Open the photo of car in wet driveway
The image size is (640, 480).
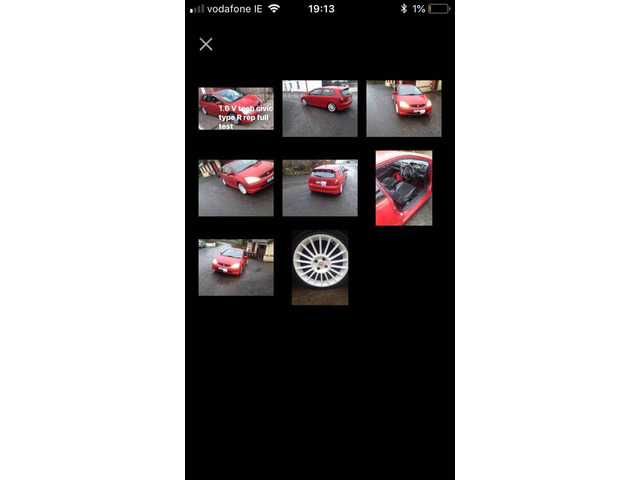click(x=236, y=267)
